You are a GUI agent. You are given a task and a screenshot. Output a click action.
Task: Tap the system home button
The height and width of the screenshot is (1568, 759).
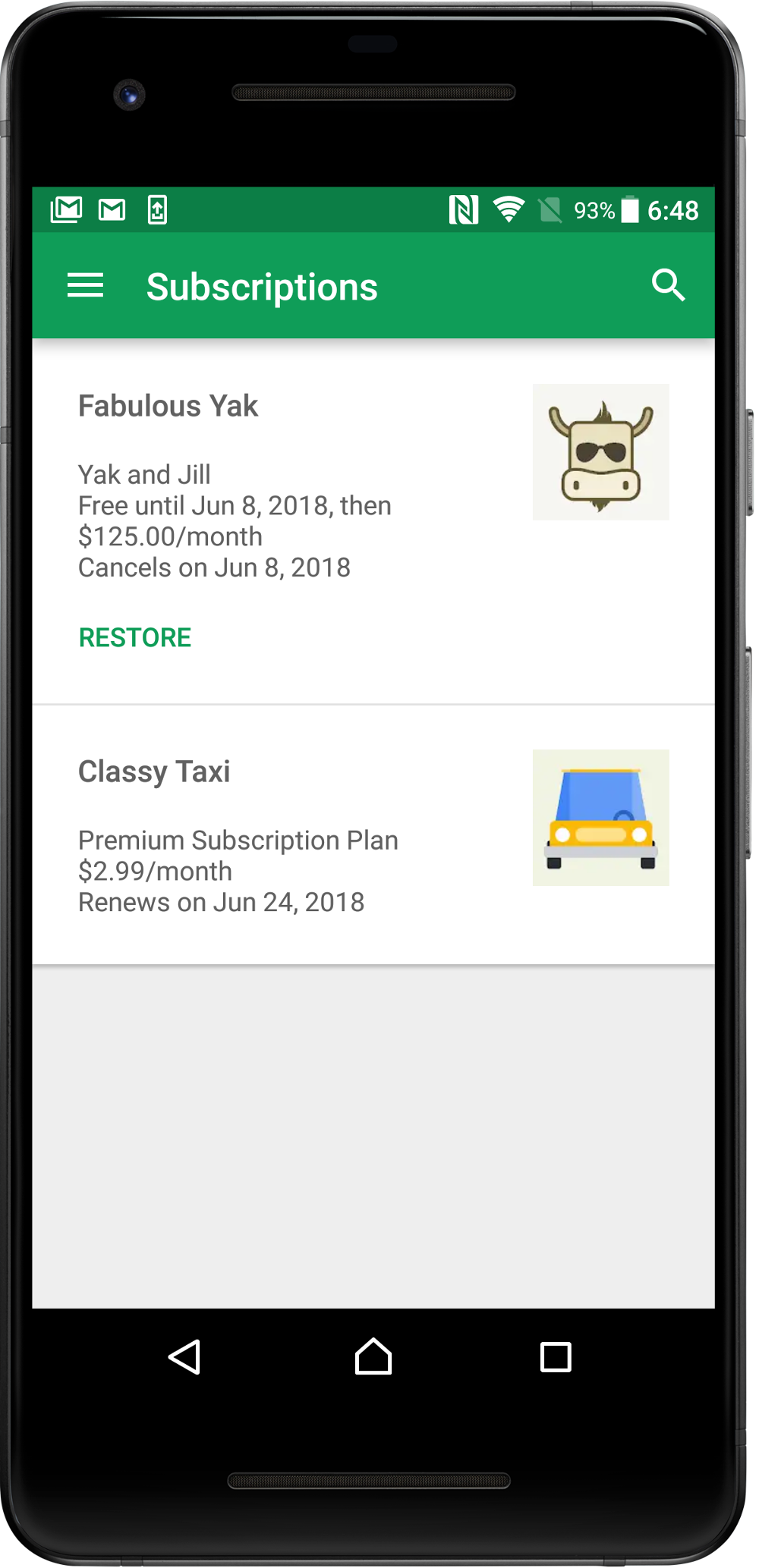(x=373, y=1356)
